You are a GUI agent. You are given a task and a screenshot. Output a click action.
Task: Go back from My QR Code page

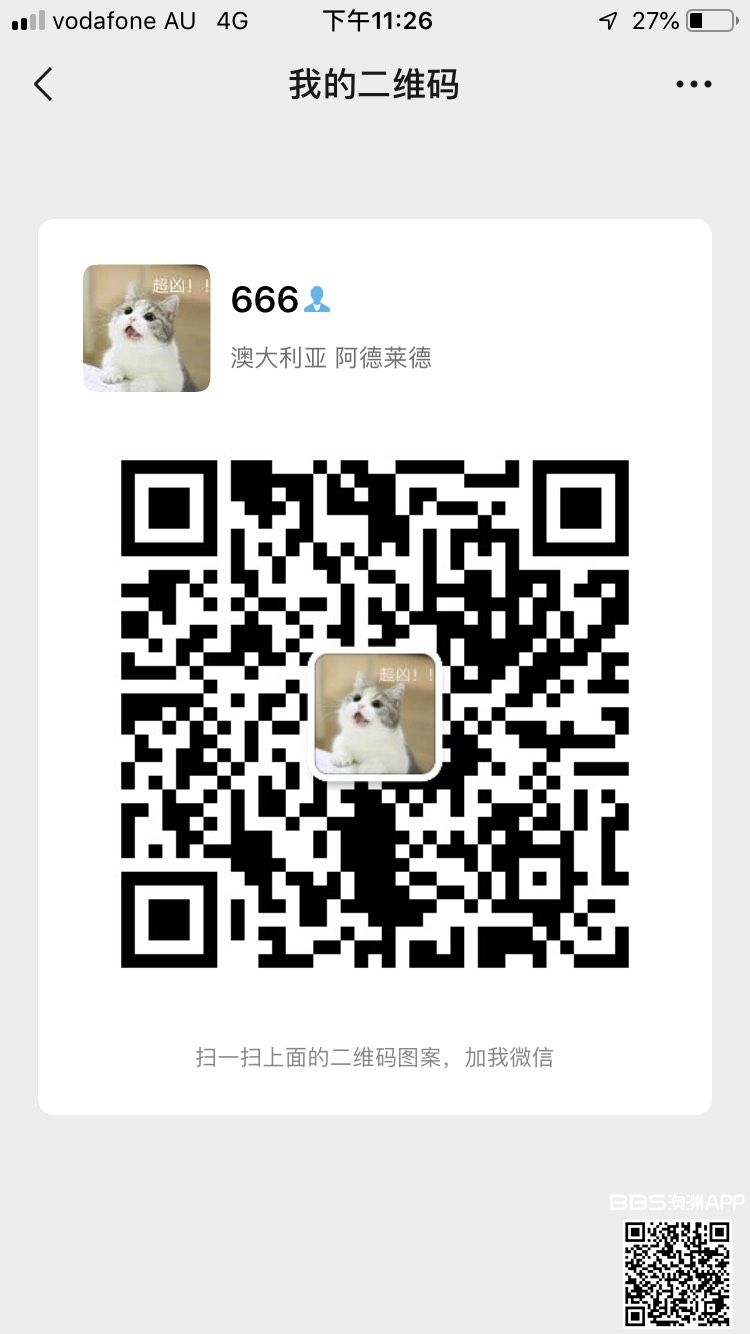(x=43, y=85)
